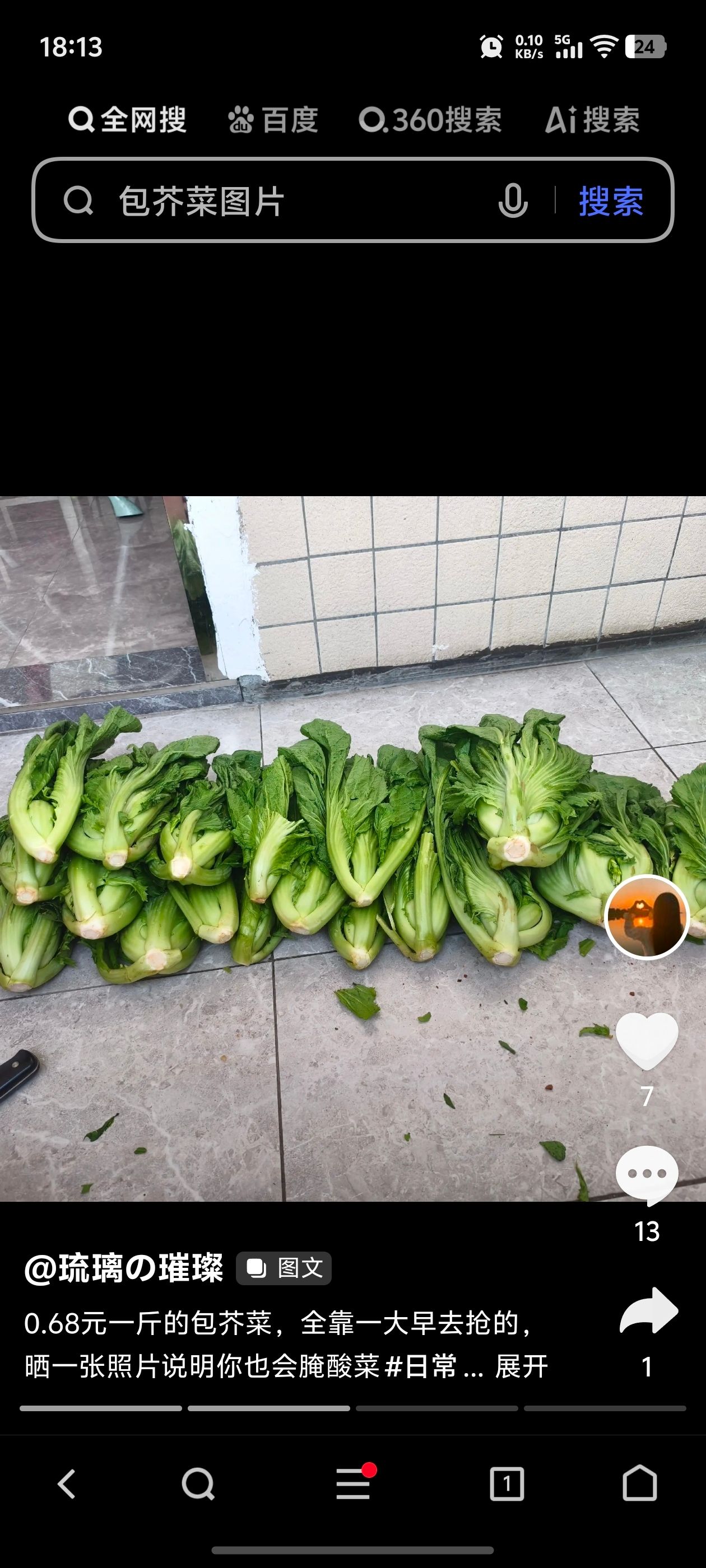Switch to 360搜索 tab
The image size is (706, 1568).
(430, 119)
